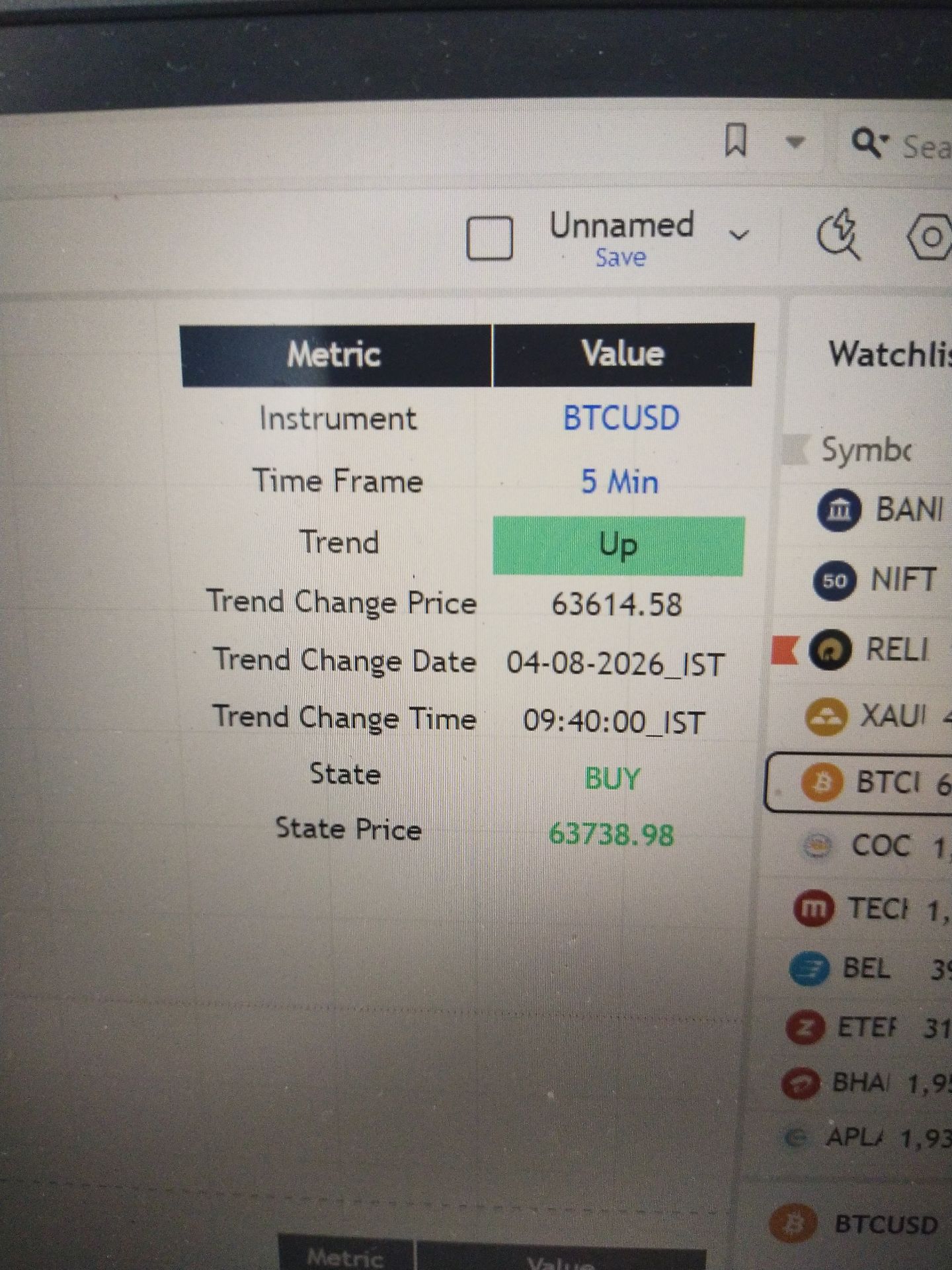Screen dimensions: 952x1270
Task: Open the COC watchlist row
Action: [874, 846]
